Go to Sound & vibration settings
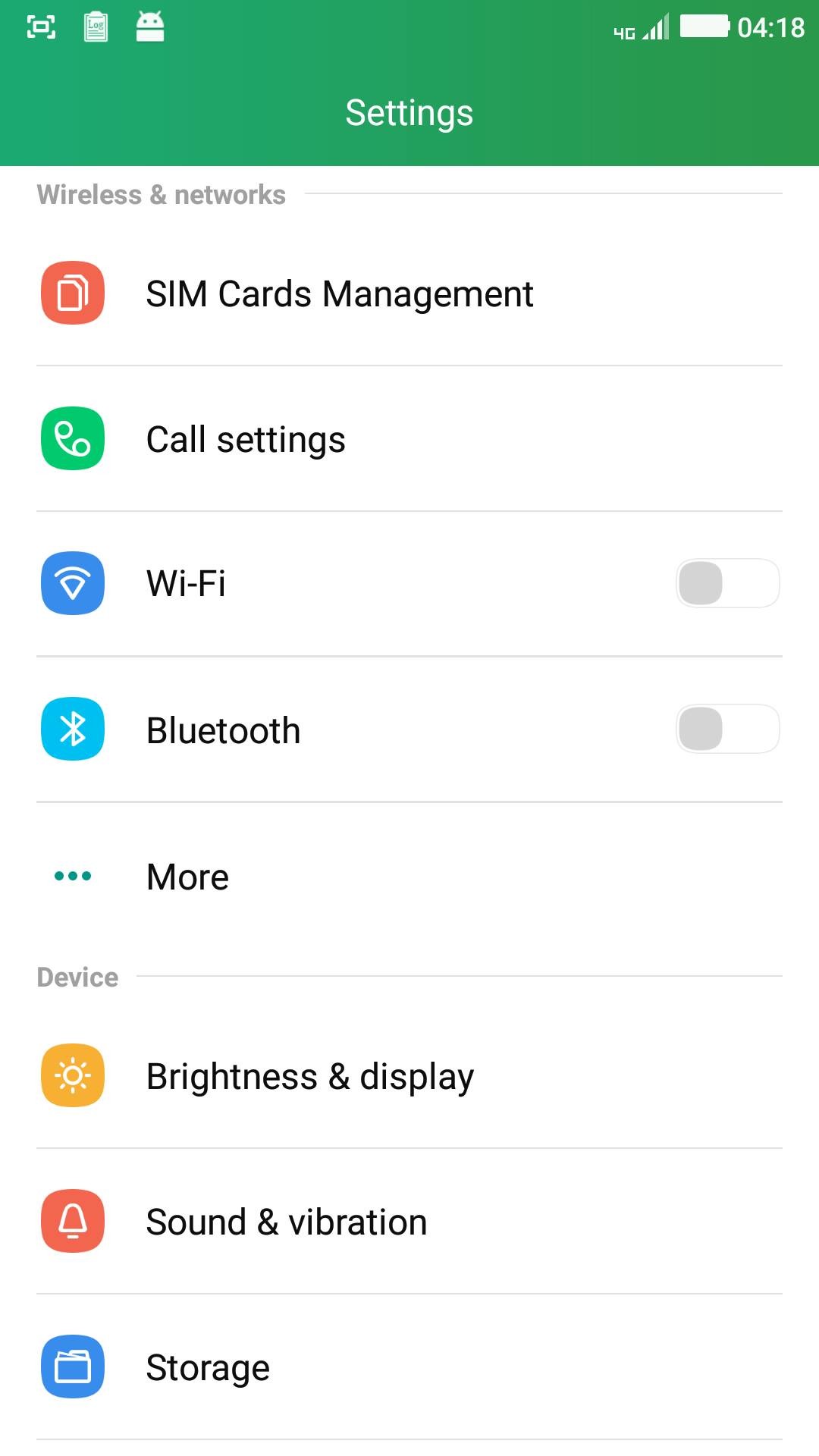The height and width of the screenshot is (1456, 819). coord(286,1222)
